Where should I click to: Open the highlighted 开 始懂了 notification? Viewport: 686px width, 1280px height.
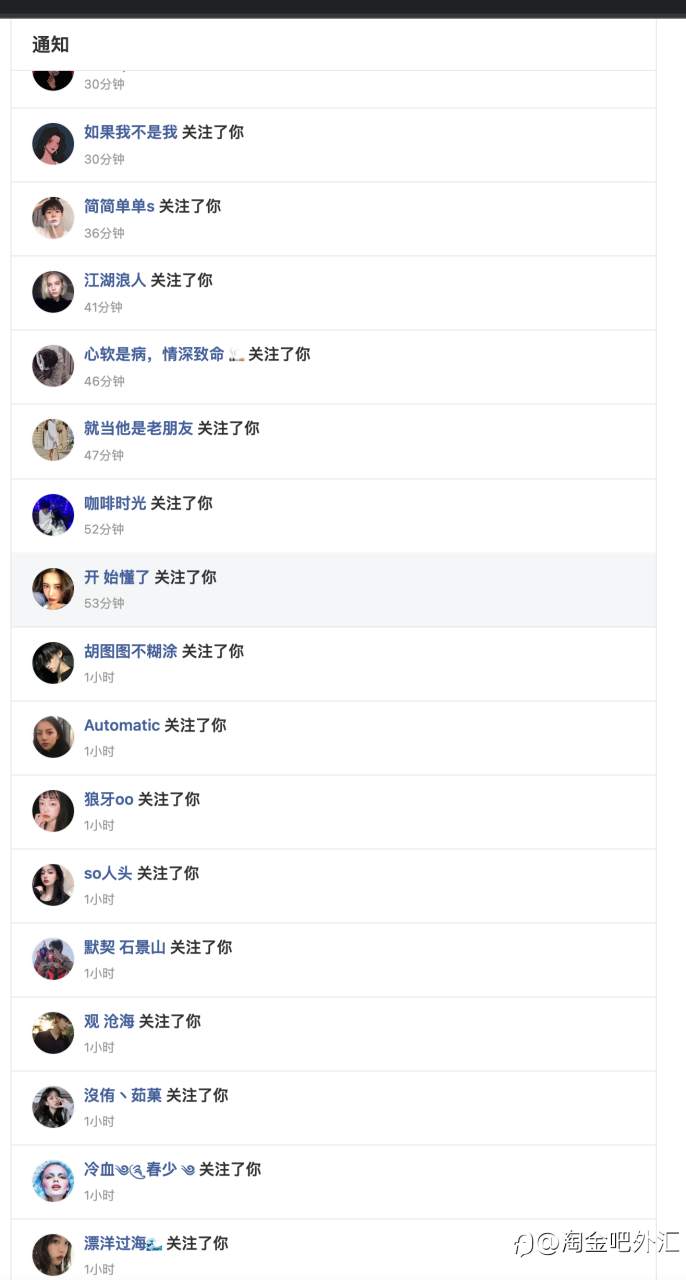point(333,590)
